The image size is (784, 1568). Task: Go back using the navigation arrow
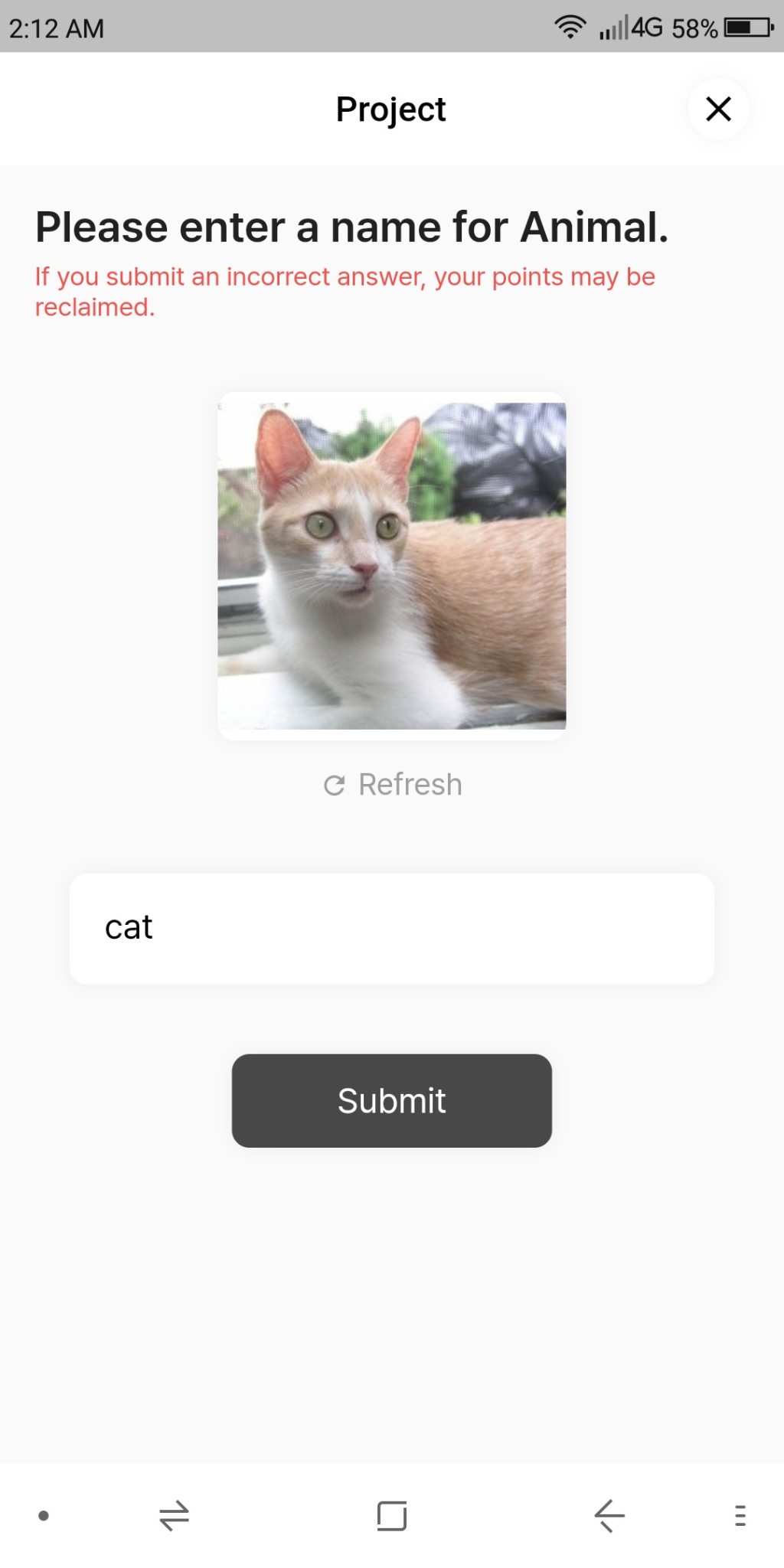[x=609, y=1515]
